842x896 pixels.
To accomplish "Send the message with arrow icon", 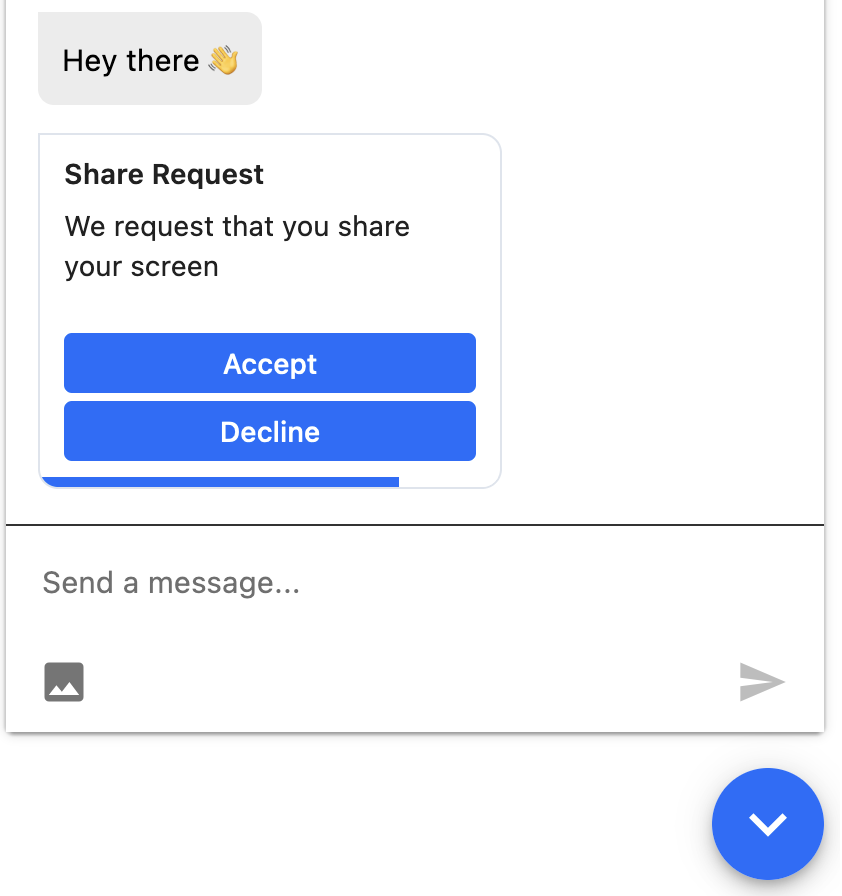I will pos(762,682).
